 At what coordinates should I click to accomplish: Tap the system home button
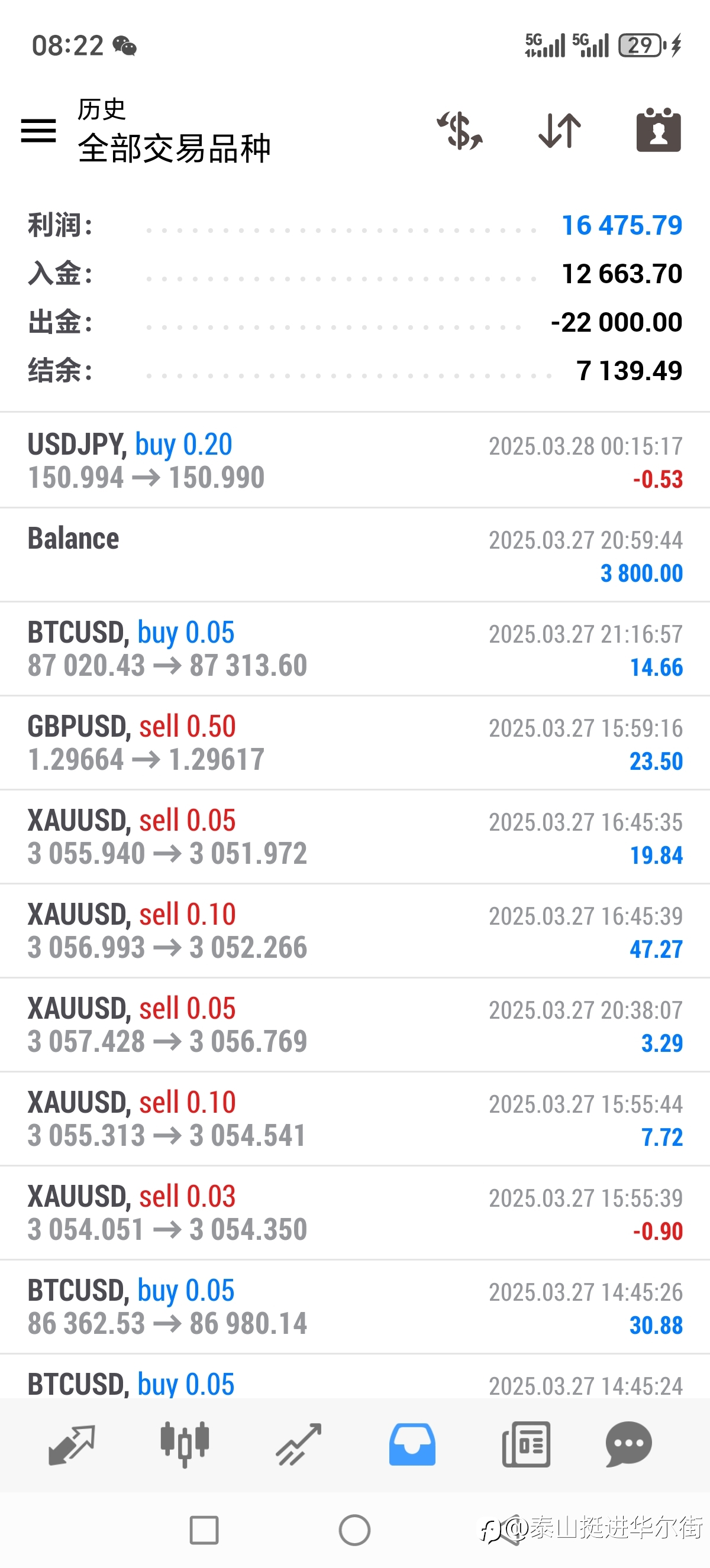(x=354, y=1530)
